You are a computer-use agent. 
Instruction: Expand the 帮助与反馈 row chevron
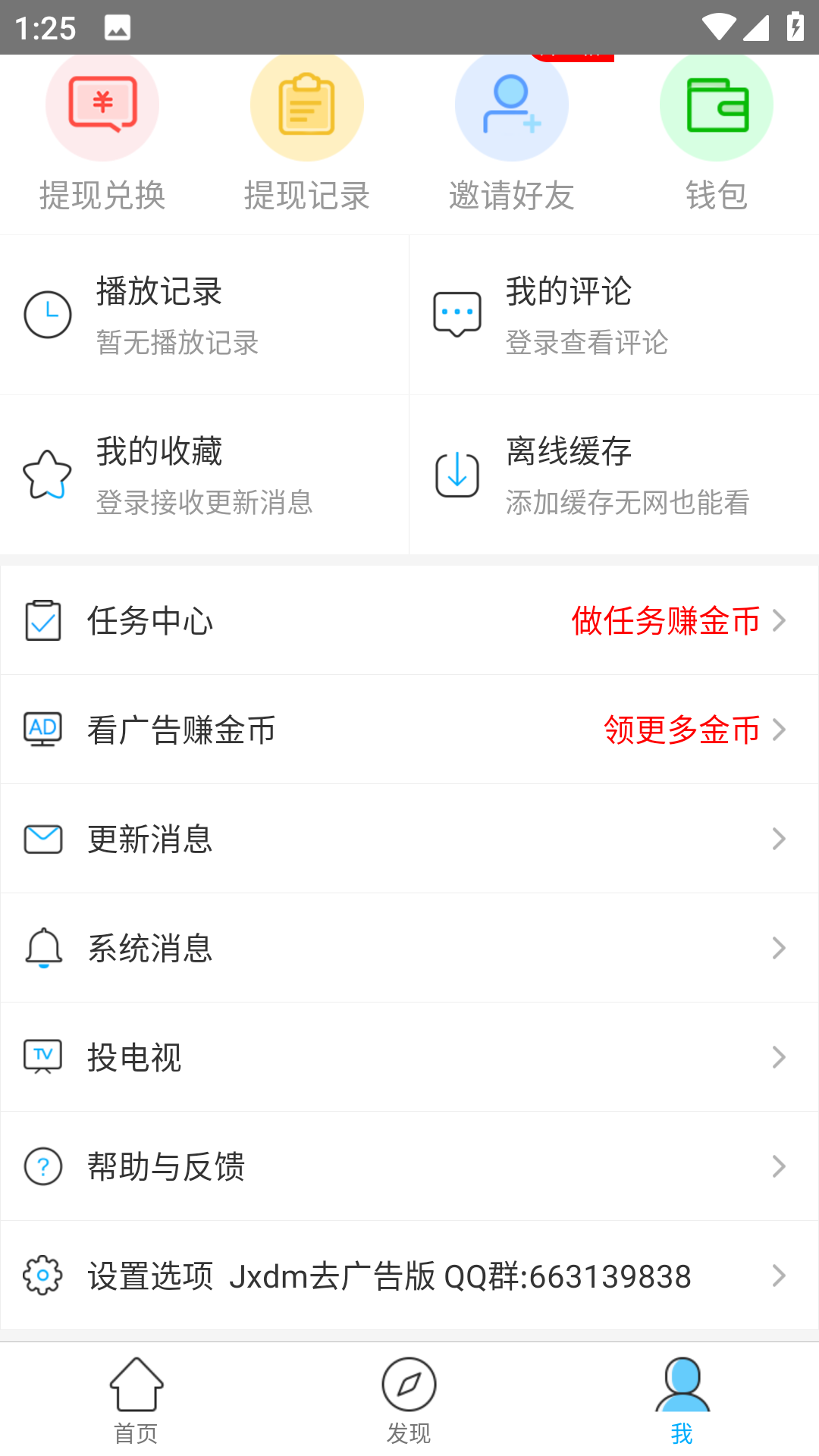pos(780,1166)
